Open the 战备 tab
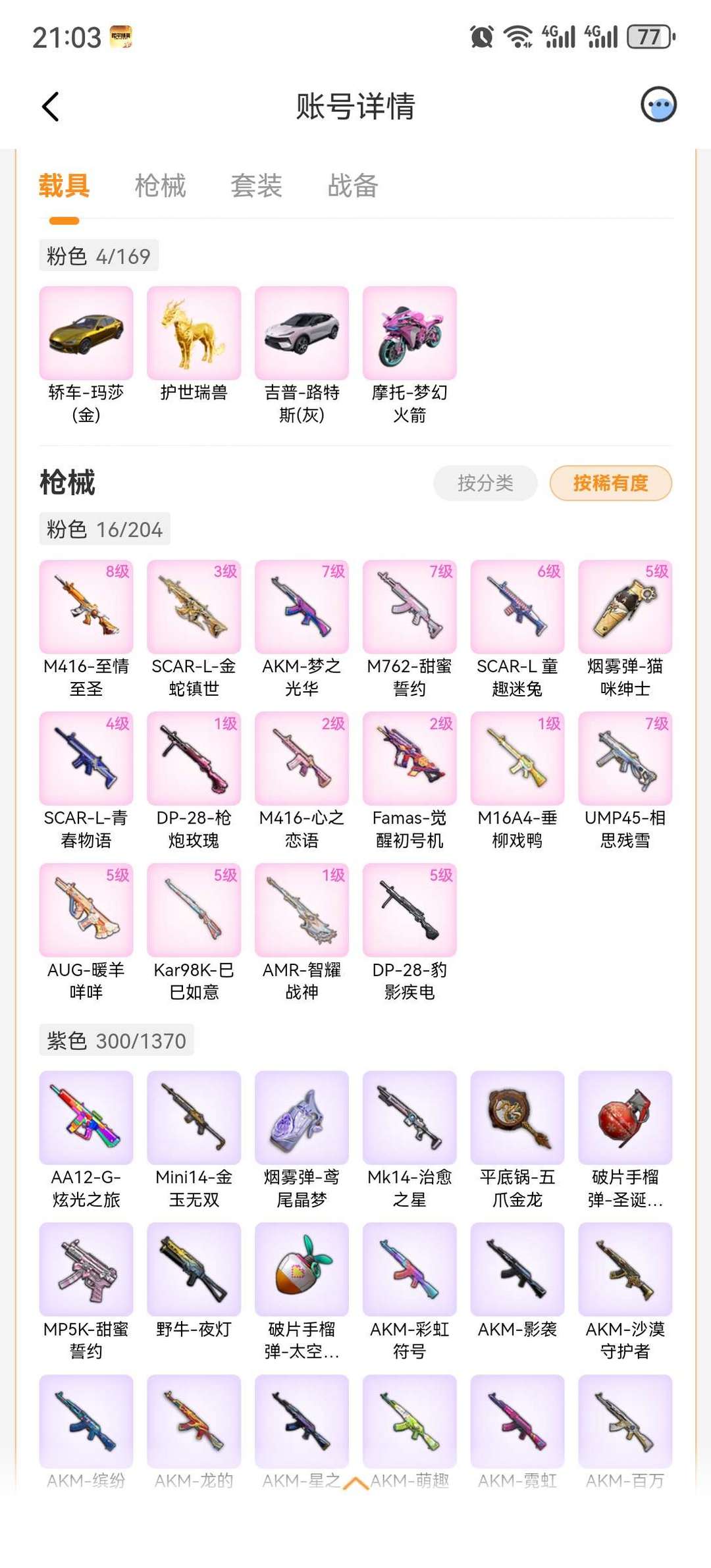Viewport: 711px width, 1568px height. 352,186
